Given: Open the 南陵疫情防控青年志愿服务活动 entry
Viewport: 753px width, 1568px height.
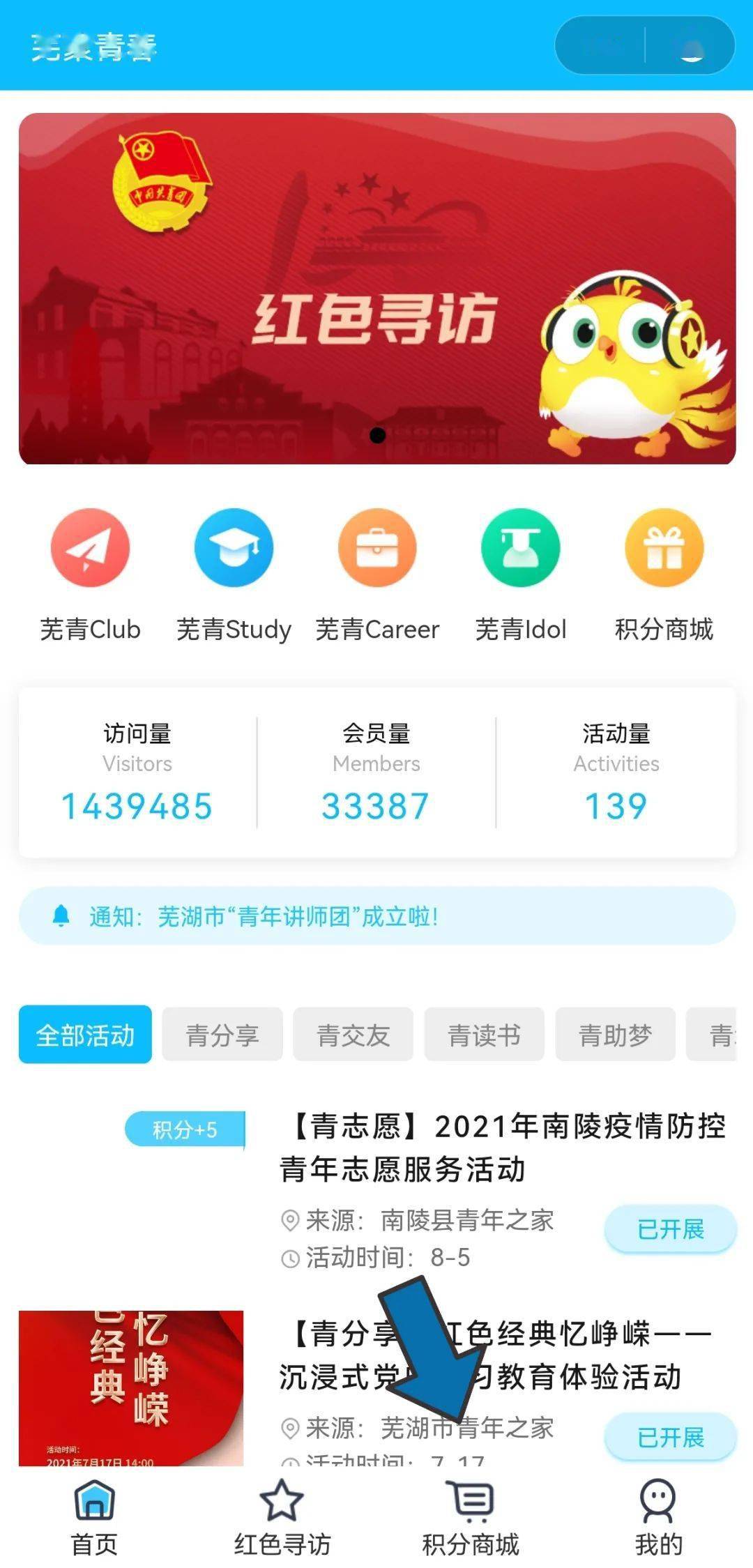Looking at the screenshot, I should coord(502,1148).
